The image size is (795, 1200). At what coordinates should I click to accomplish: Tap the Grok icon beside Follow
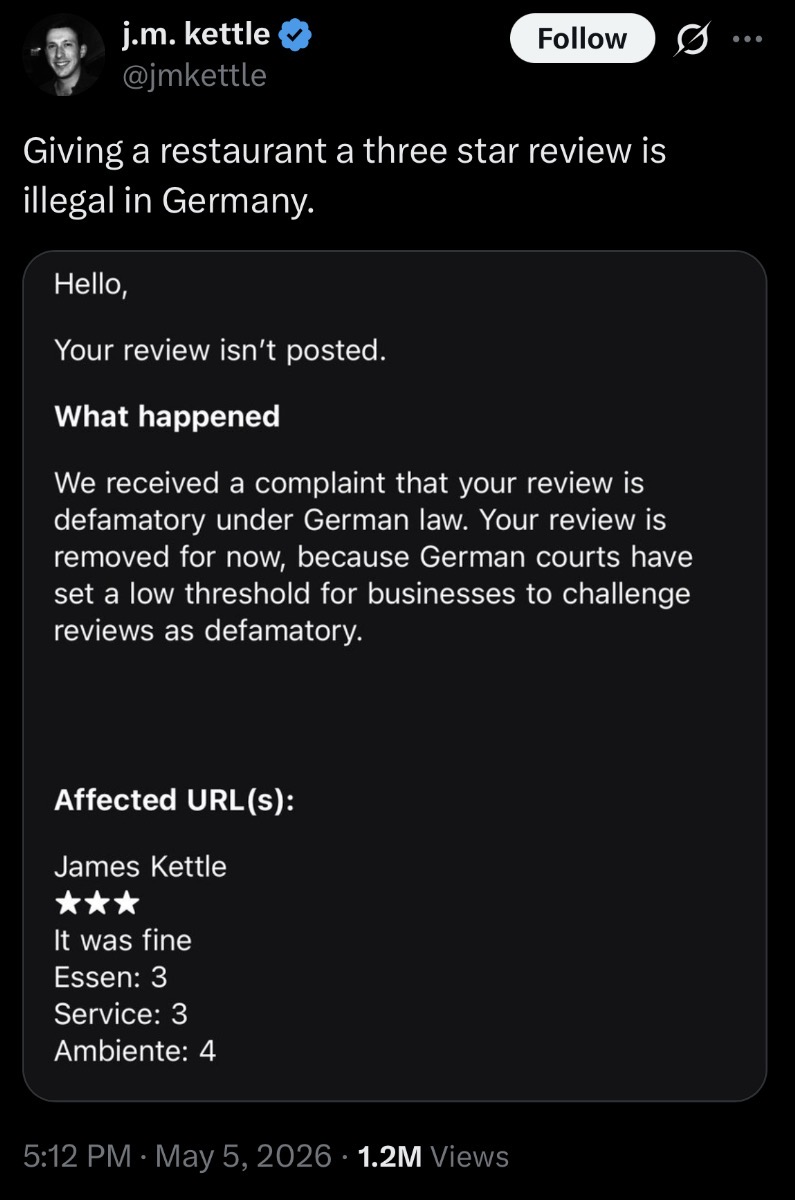click(692, 40)
